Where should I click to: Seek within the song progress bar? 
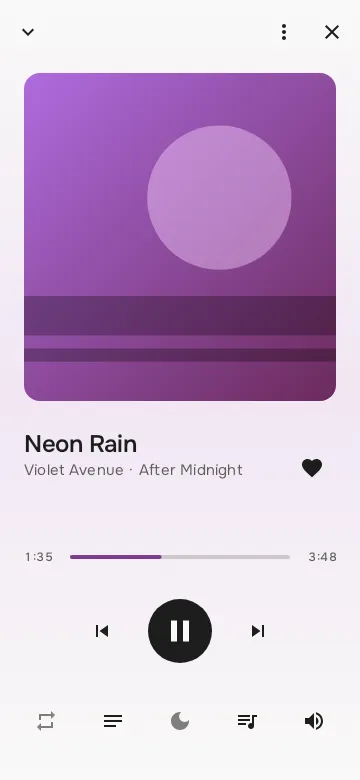tap(180, 557)
